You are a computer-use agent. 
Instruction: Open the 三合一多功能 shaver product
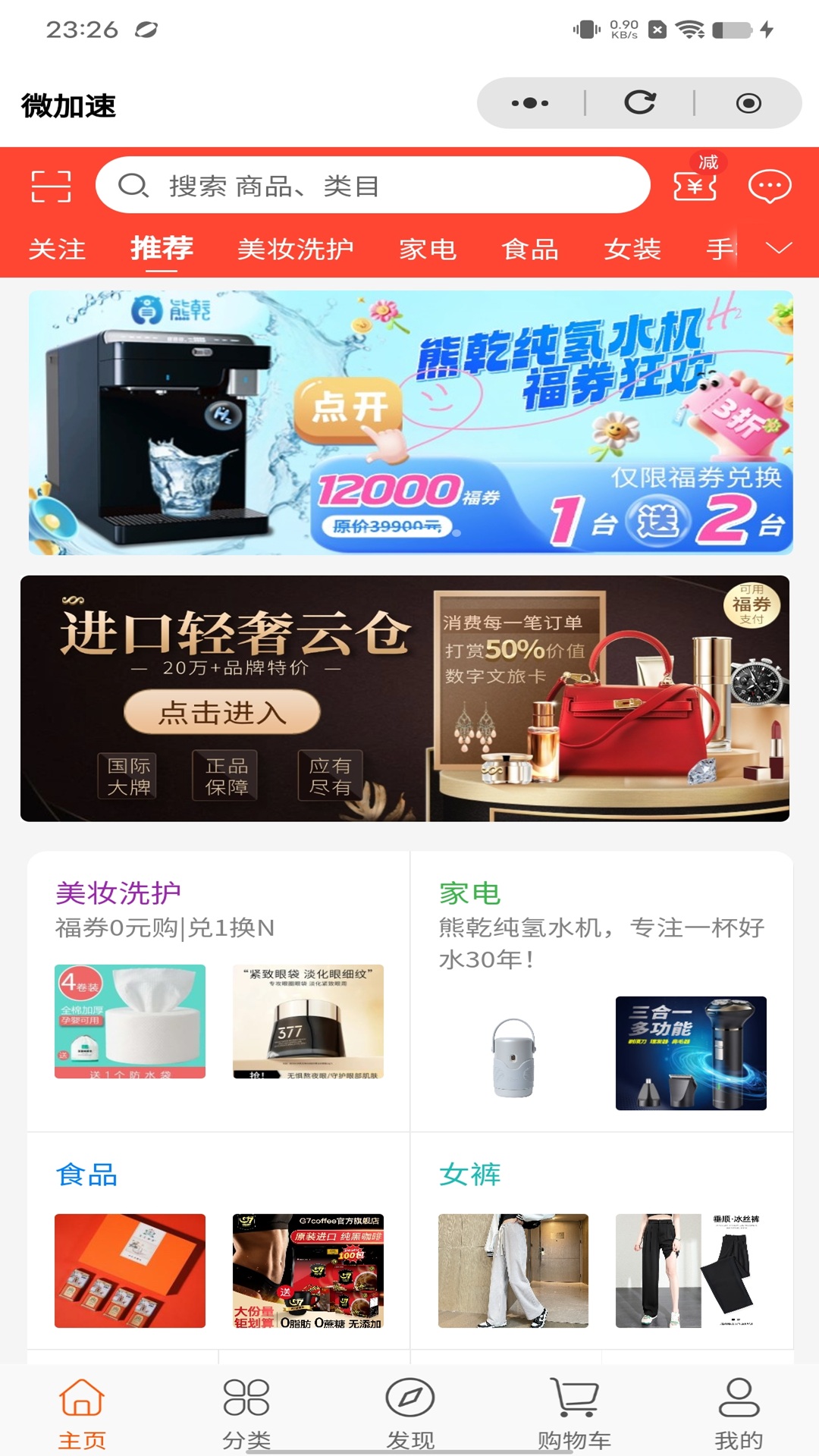point(691,1053)
